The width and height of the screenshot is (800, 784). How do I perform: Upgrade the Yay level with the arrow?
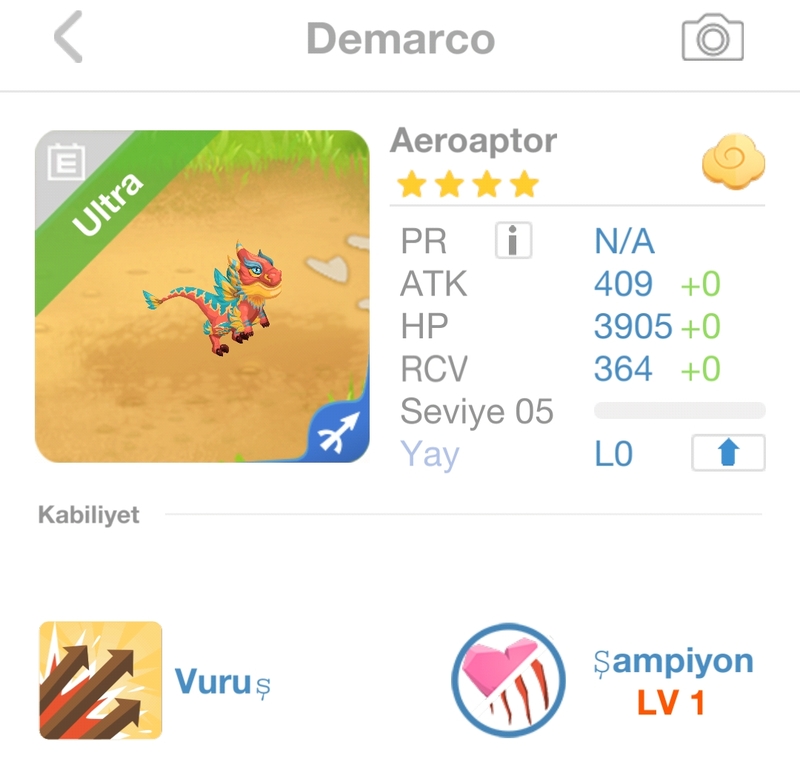[727, 453]
